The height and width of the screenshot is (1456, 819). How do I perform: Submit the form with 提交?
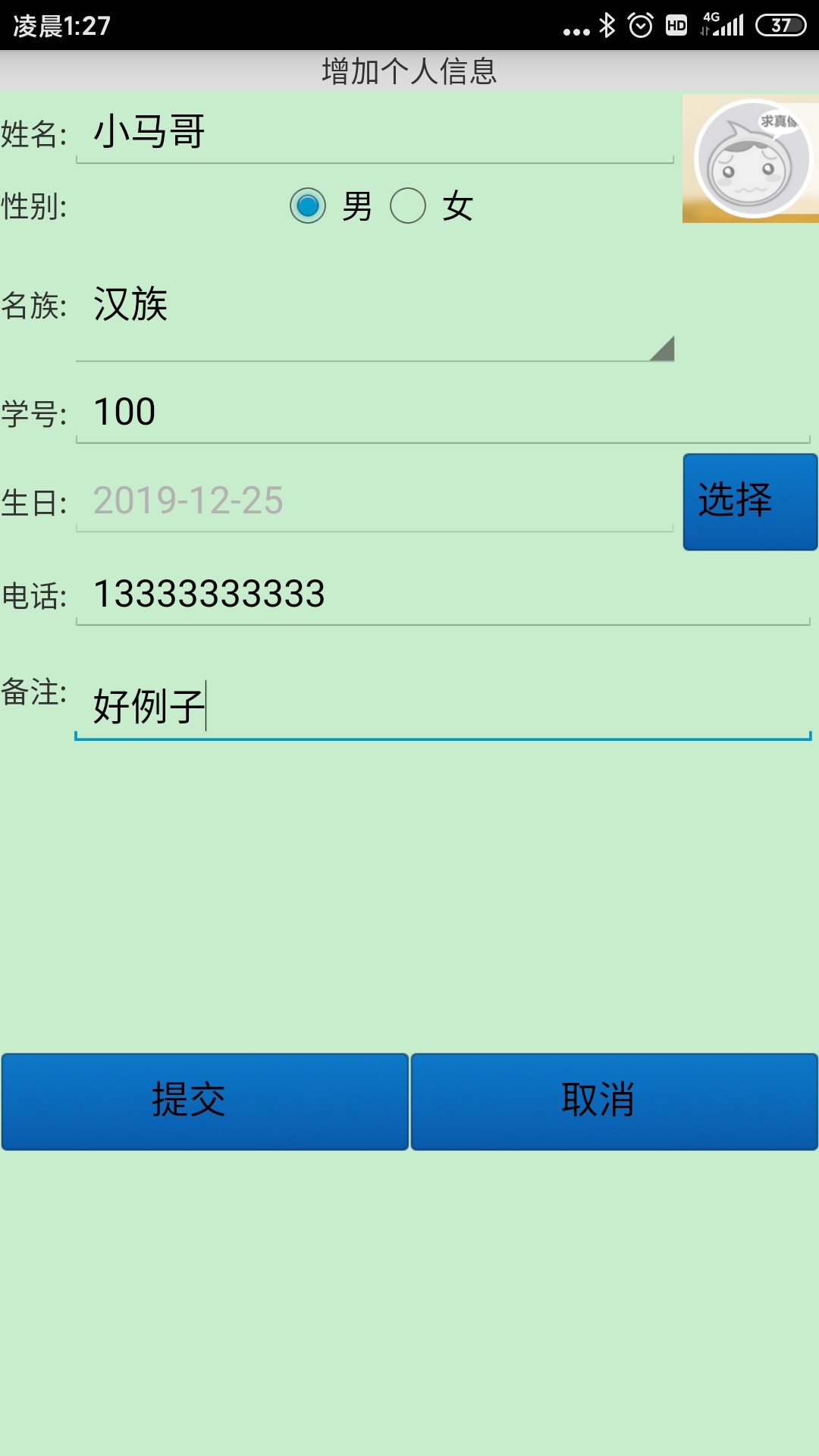pyautogui.click(x=205, y=1101)
